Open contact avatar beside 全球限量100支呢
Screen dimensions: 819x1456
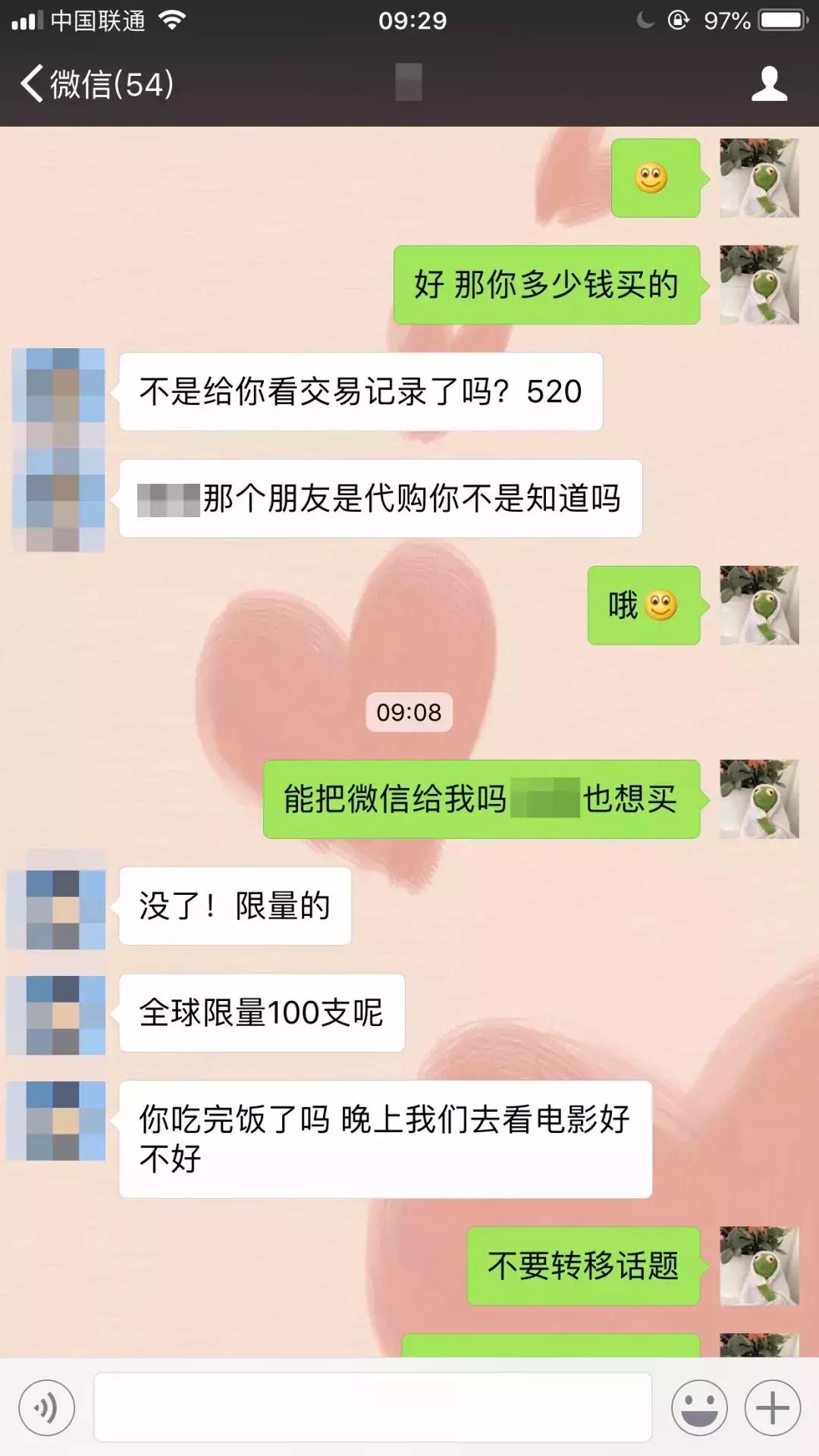pos(56,1014)
